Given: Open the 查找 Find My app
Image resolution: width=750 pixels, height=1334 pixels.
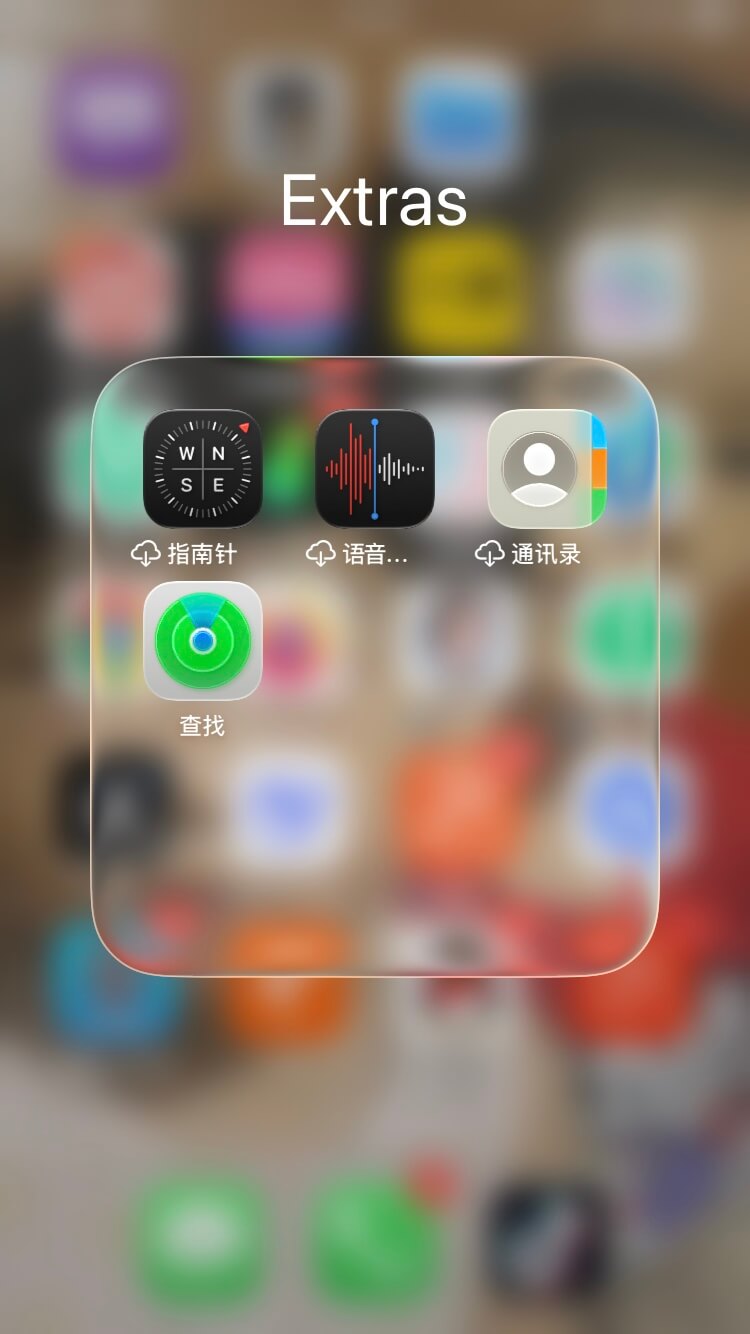Looking at the screenshot, I should 203,641.
